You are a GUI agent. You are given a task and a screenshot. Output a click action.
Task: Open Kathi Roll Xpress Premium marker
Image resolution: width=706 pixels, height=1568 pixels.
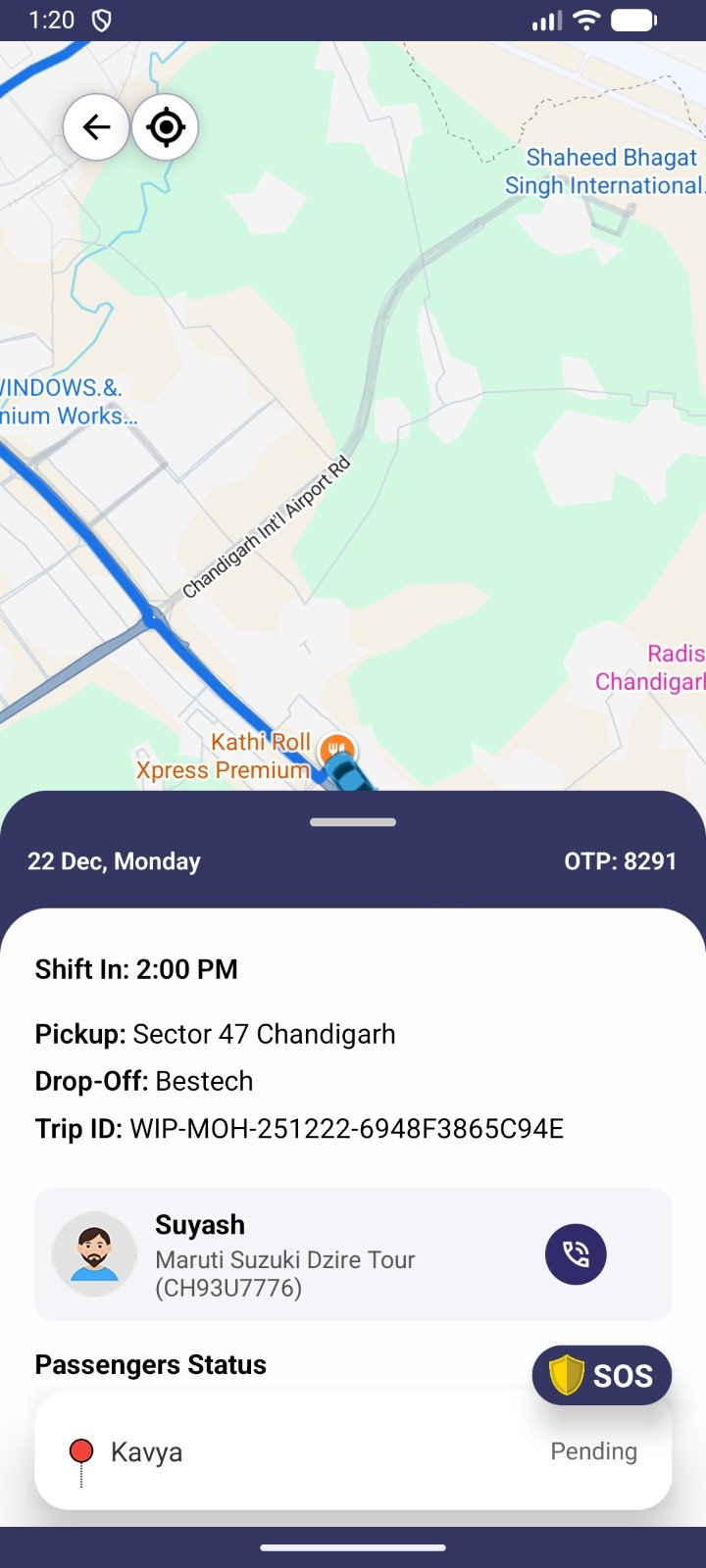(336, 750)
